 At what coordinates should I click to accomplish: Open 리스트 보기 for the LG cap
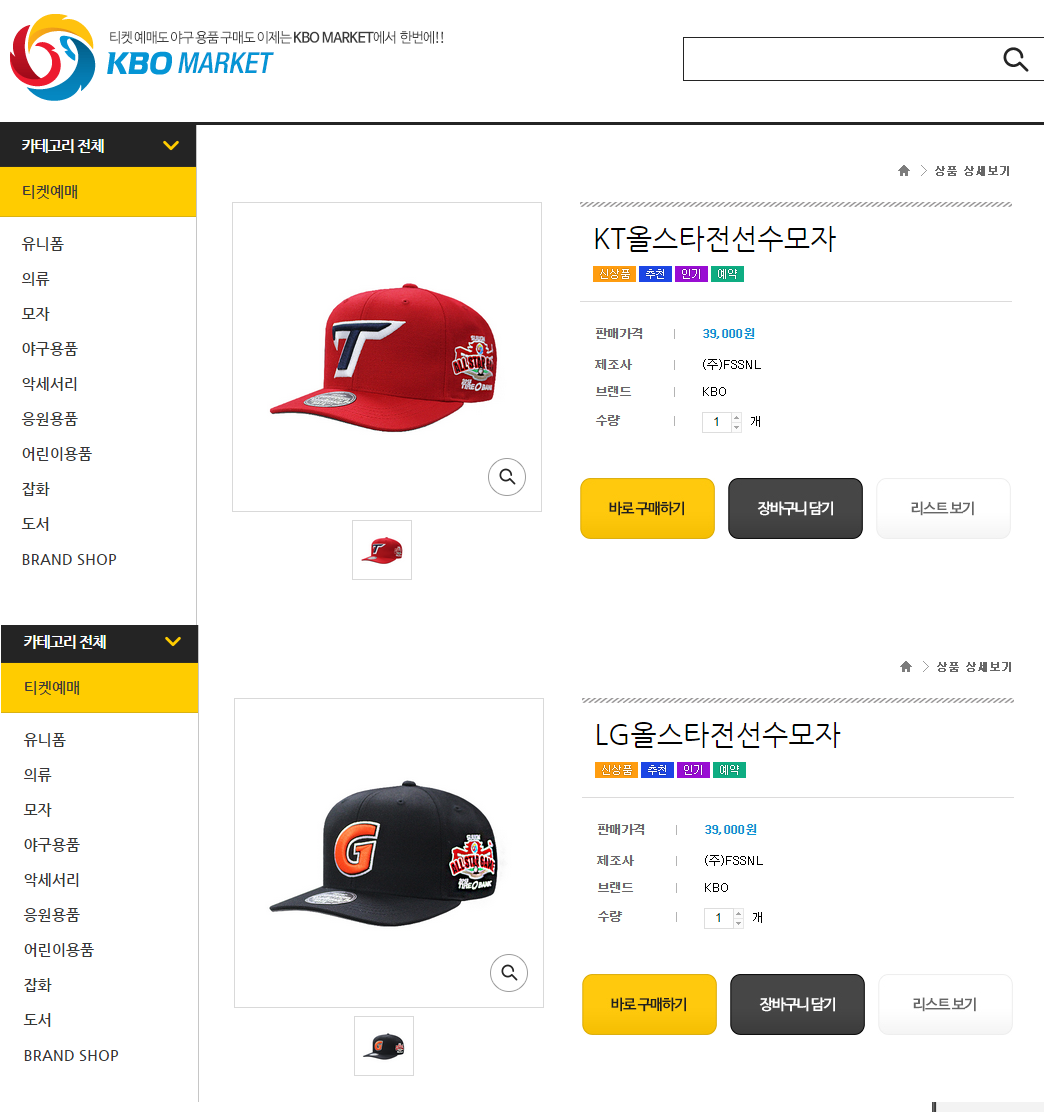click(x=944, y=1004)
